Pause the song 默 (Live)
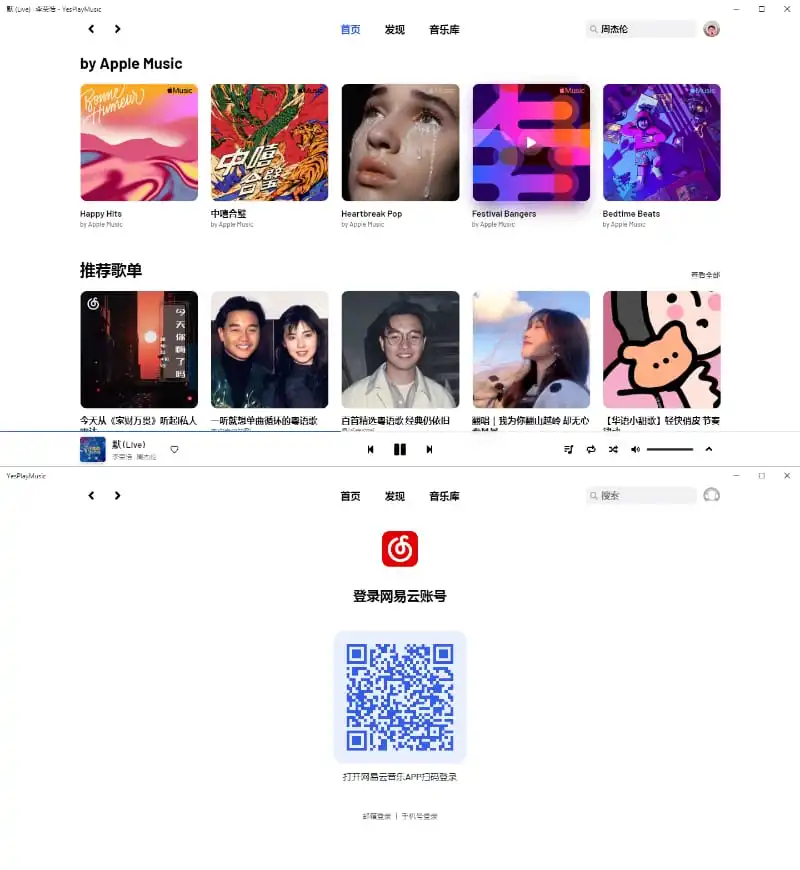 pyautogui.click(x=400, y=450)
